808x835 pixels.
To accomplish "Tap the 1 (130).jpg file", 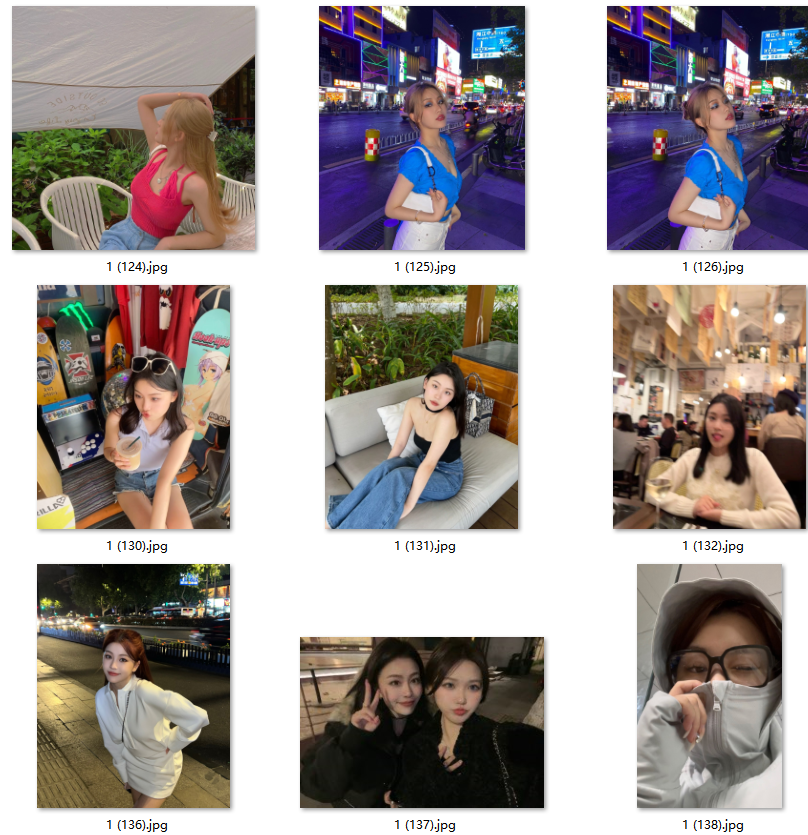I will (x=133, y=407).
